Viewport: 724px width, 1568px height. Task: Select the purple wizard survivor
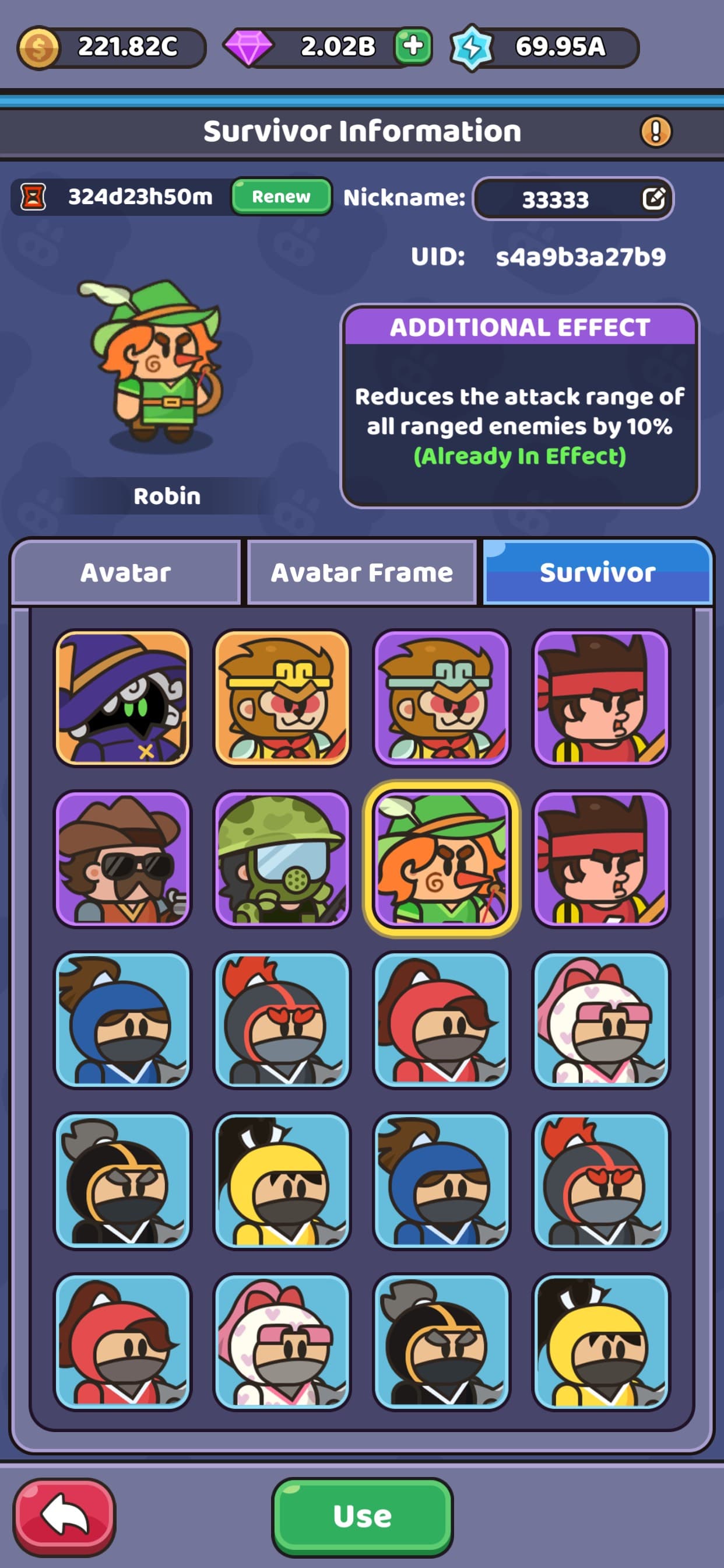click(x=122, y=698)
